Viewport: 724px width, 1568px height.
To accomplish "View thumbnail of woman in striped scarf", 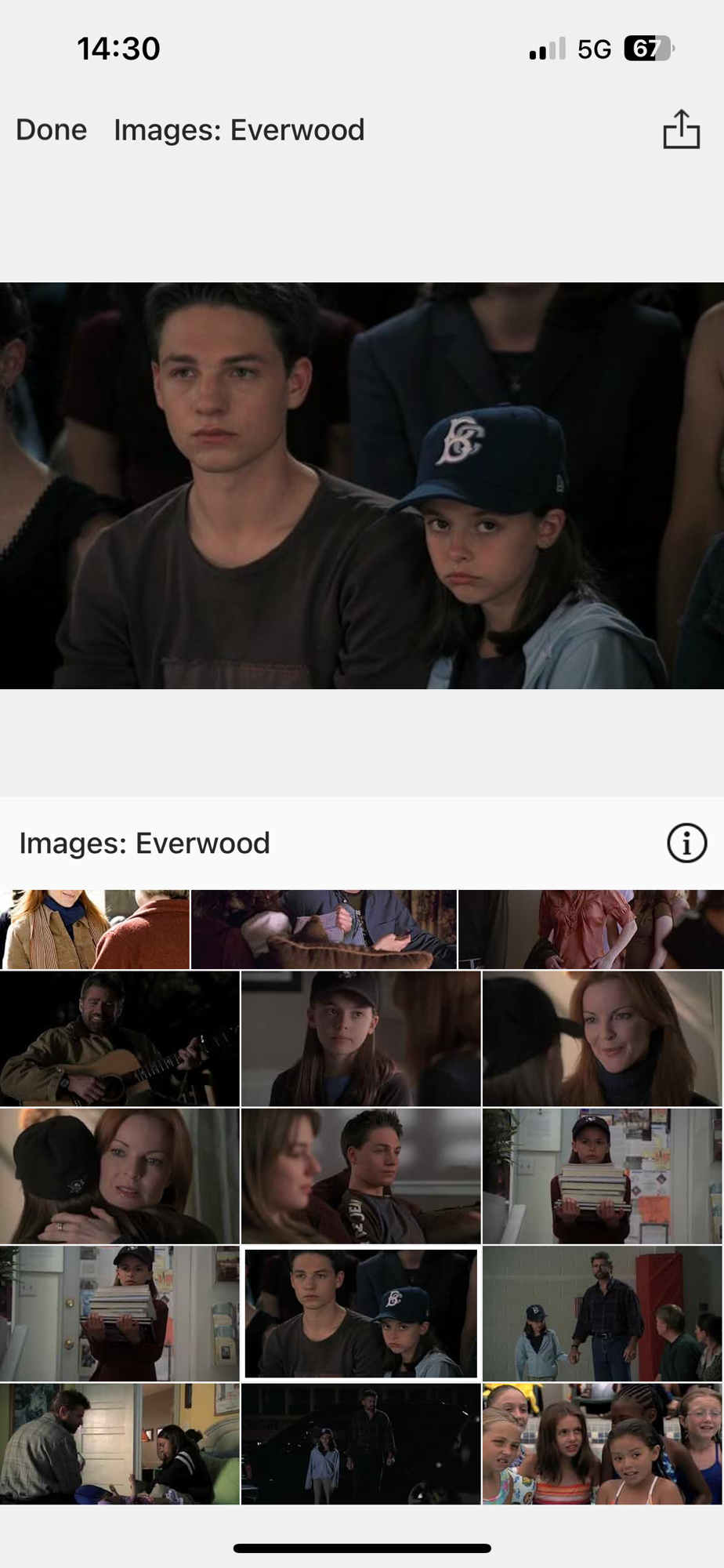I will [x=94, y=929].
